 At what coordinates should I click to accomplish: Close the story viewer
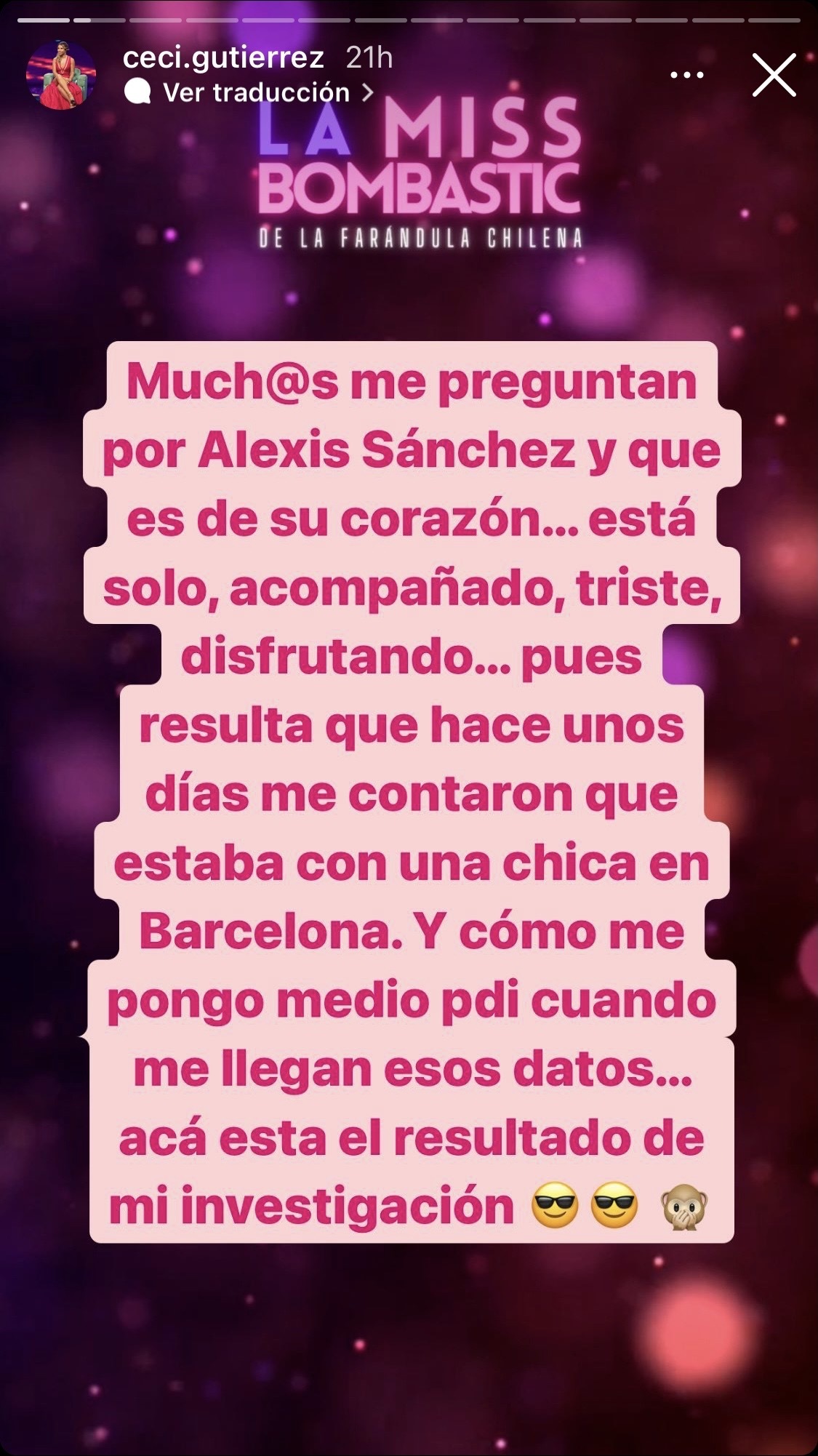coord(774,74)
